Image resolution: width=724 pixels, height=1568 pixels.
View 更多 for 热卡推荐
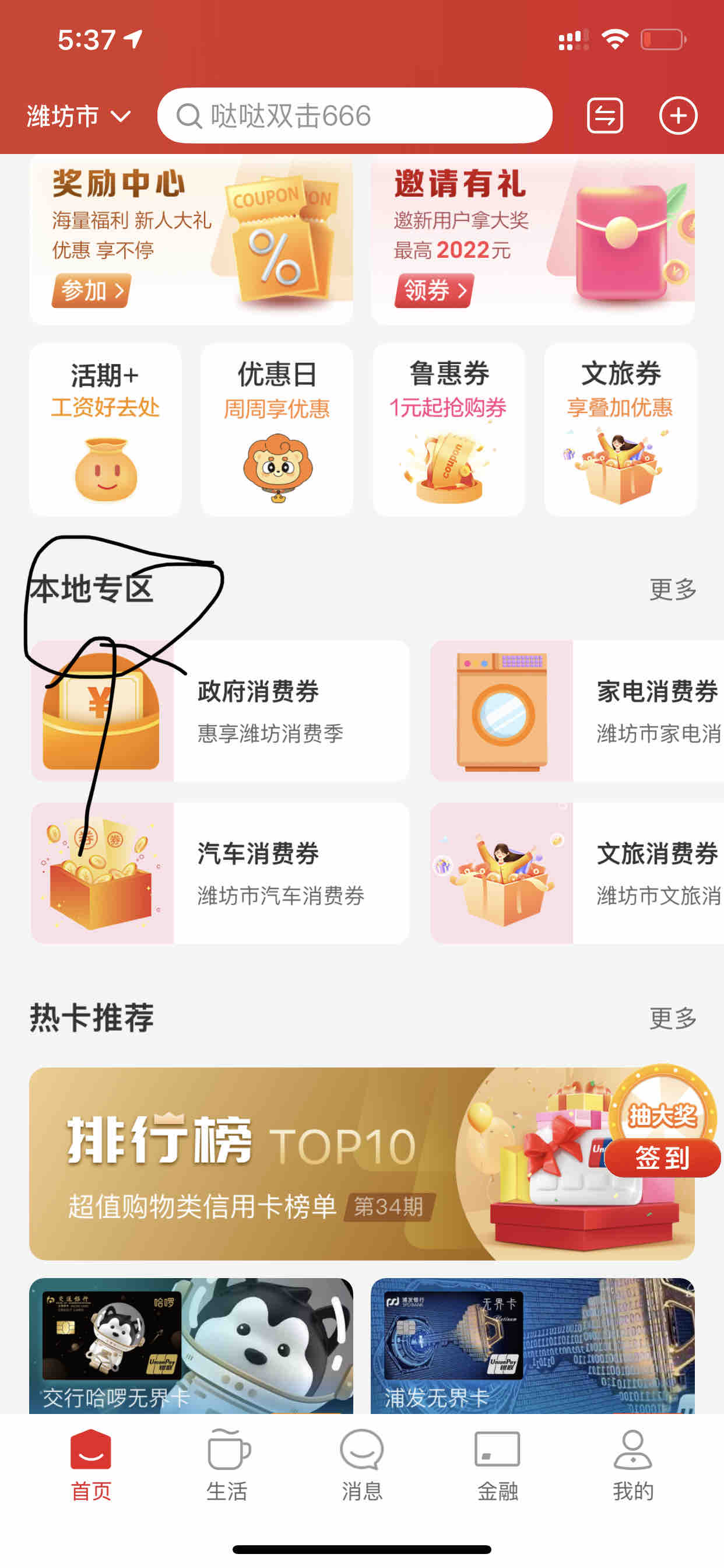click(672, 1018)
